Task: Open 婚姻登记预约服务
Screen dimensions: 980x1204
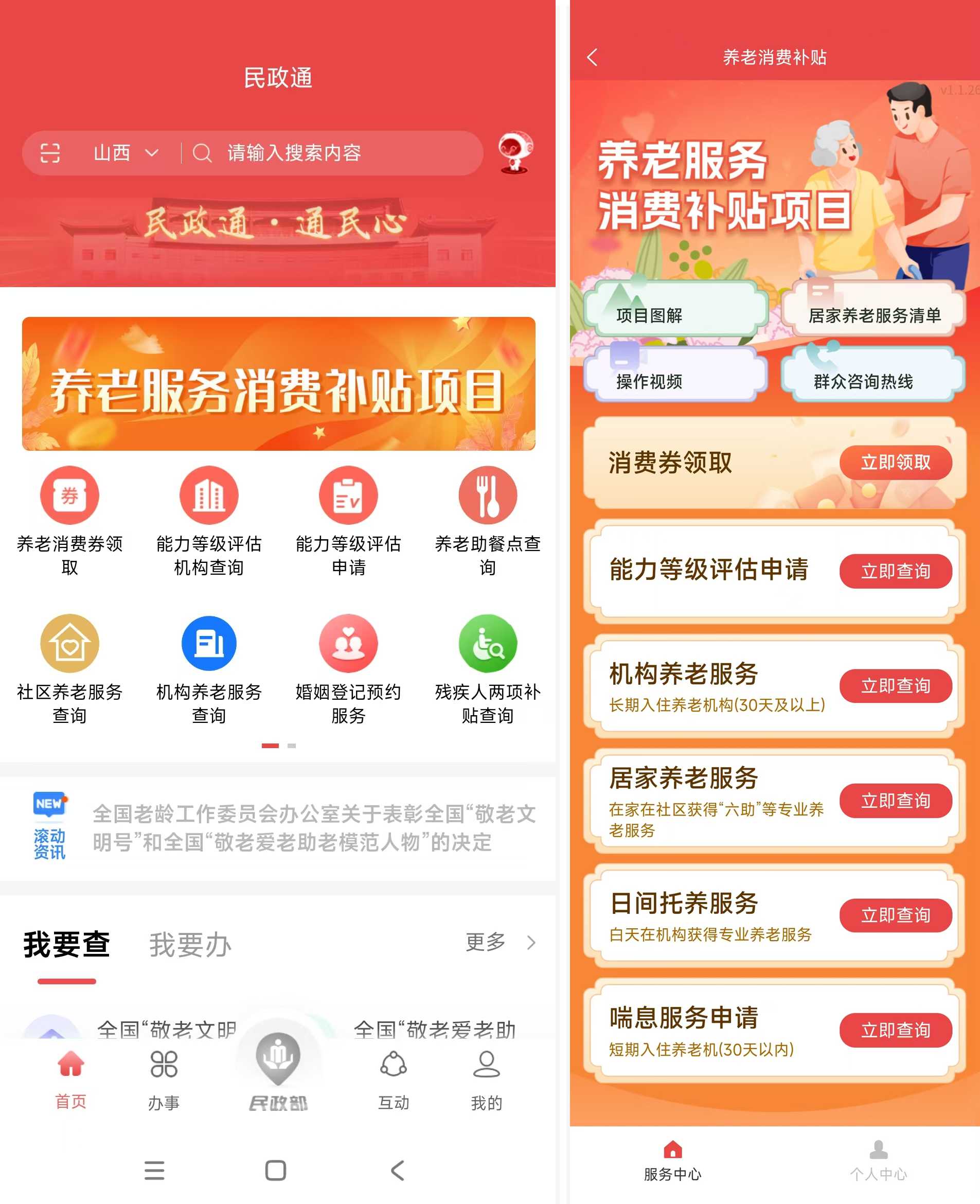Action: point(348,668)
